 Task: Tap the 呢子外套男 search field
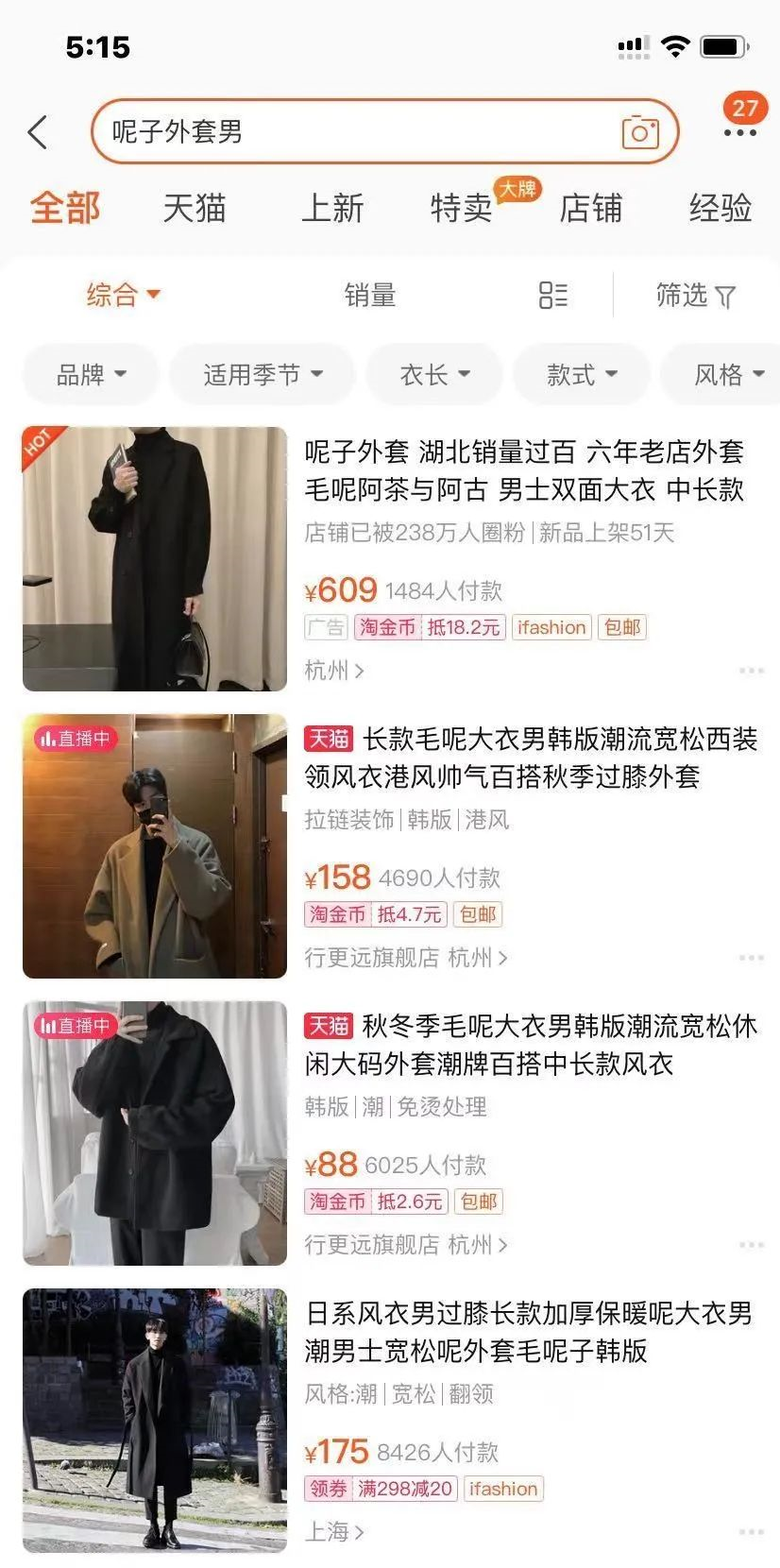coord(359,132)
